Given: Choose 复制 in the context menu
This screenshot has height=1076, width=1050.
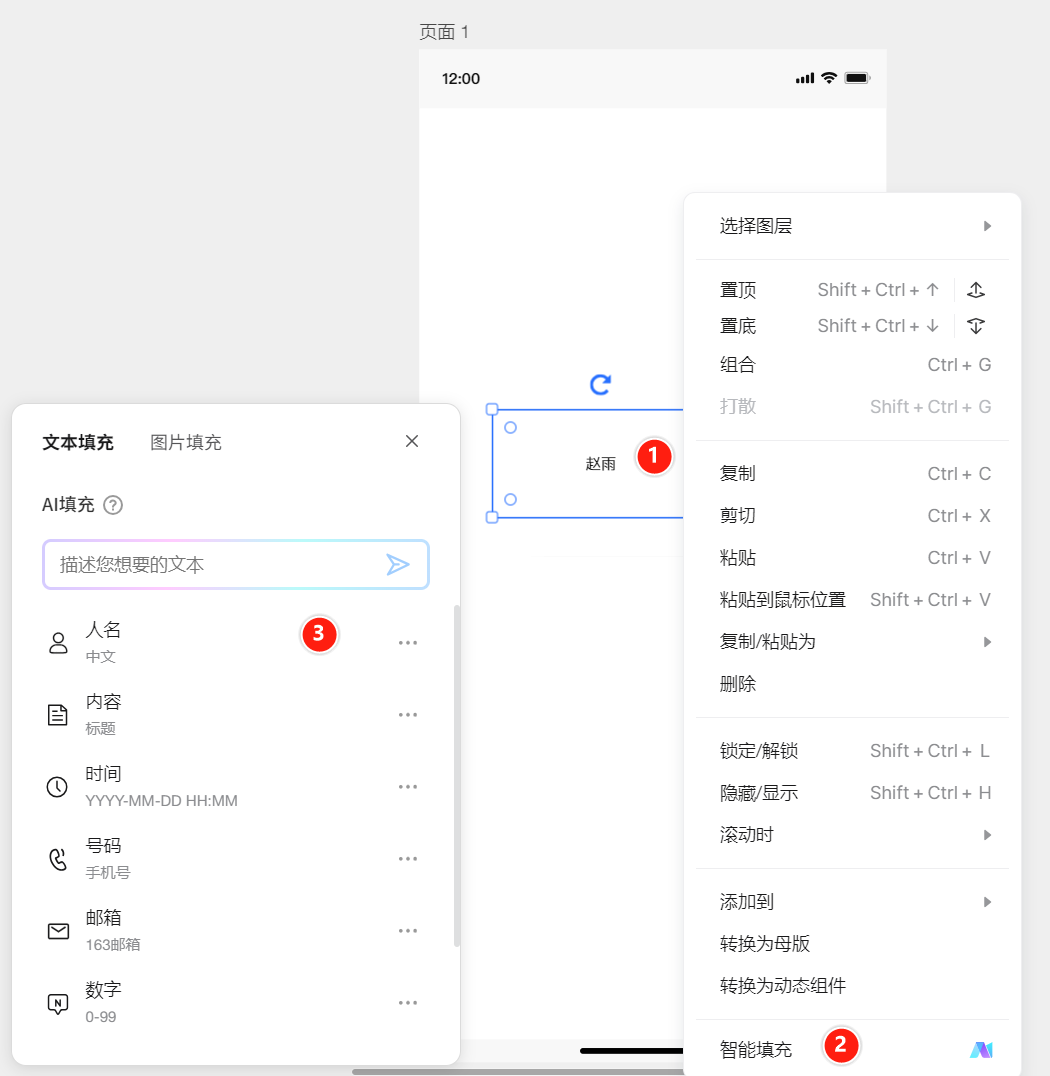Looking at the screenshot, I should click(738, 474).
